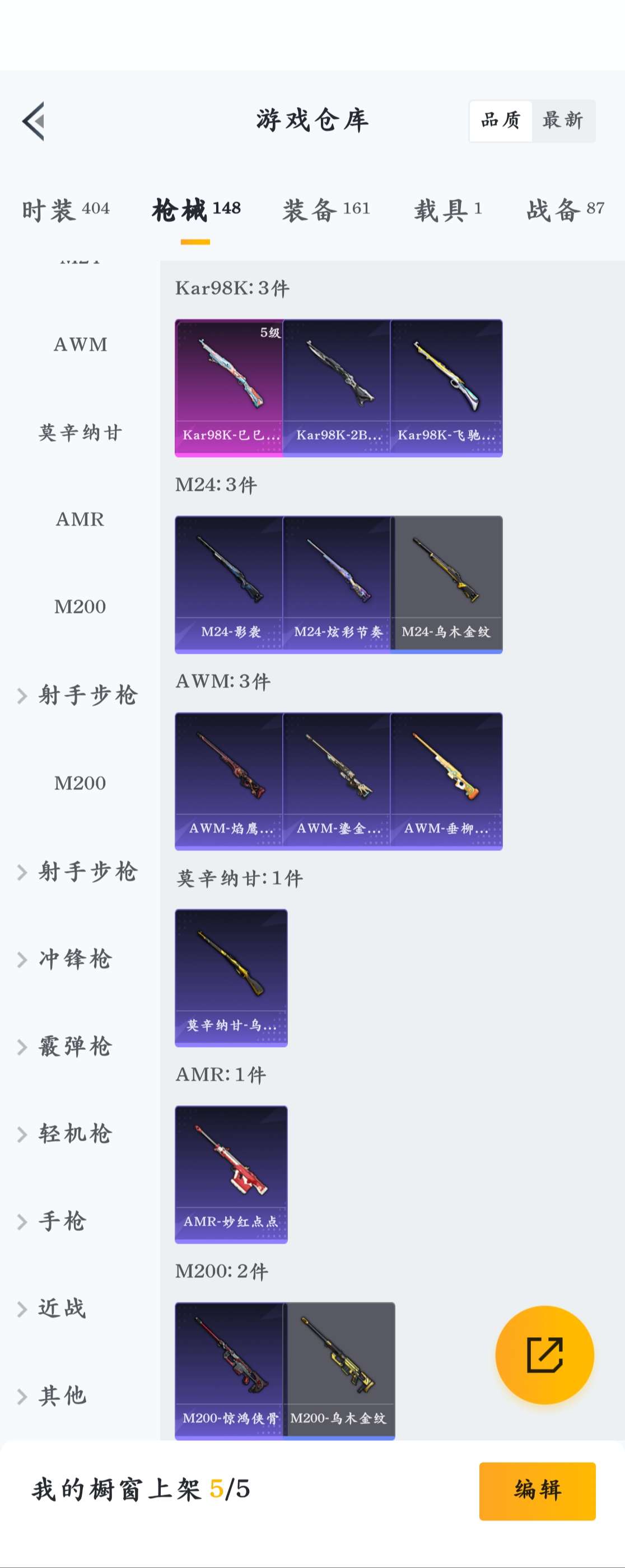Switch to the 装备 tab
This screenshot has height=1568, width=625.
click(x=326, y=210)
